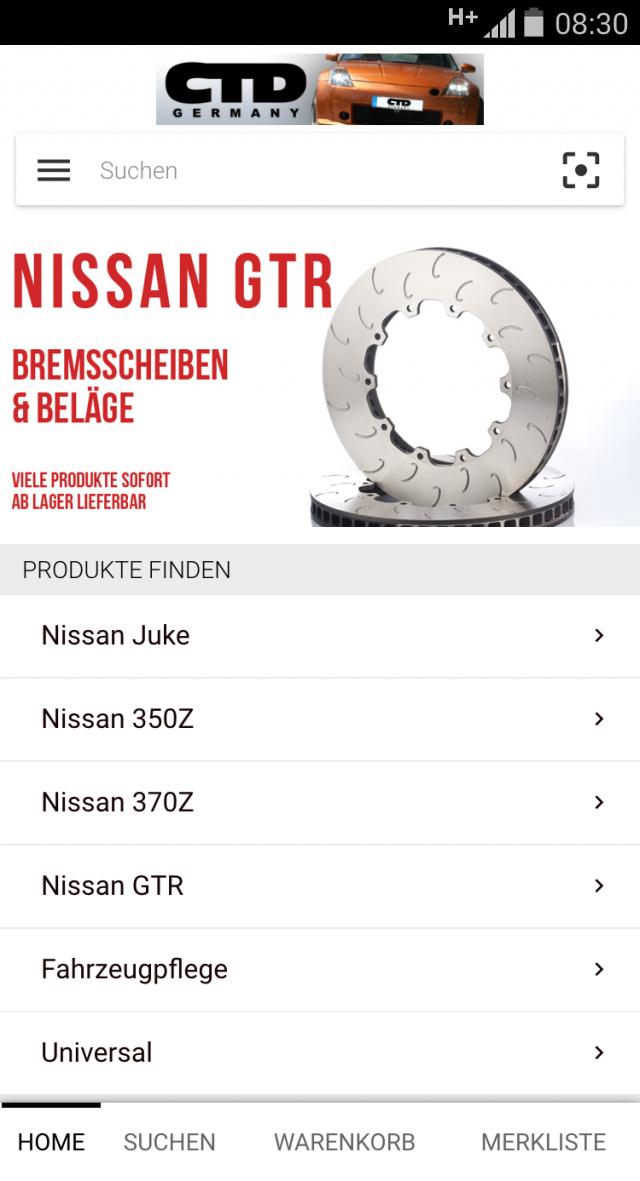This screenshot has height=1181, width=640.
Task: Open the Nissan Juke category
Action: click(320, 636)
